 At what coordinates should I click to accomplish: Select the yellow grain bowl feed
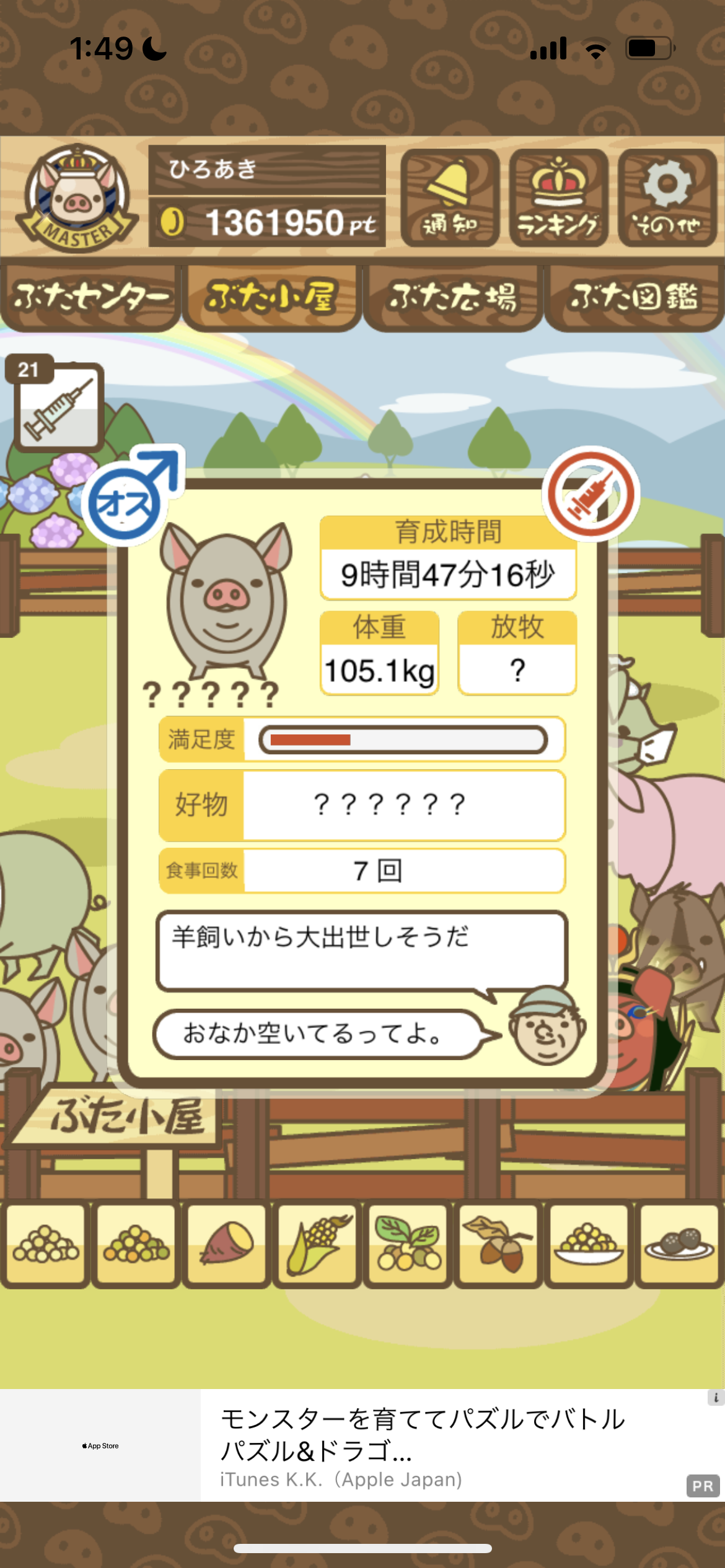click(589, 1243)
